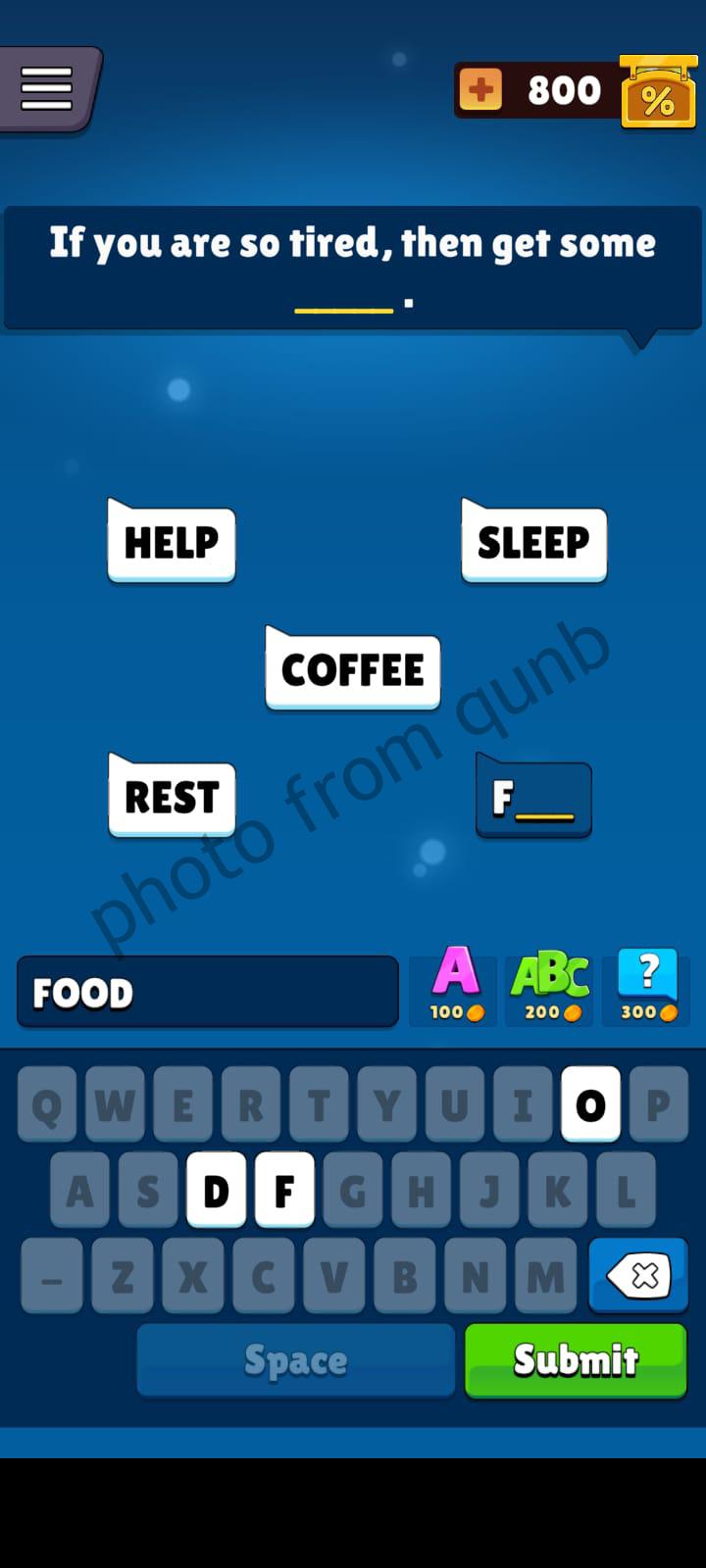Open the hamburger menu

point(46,87)
